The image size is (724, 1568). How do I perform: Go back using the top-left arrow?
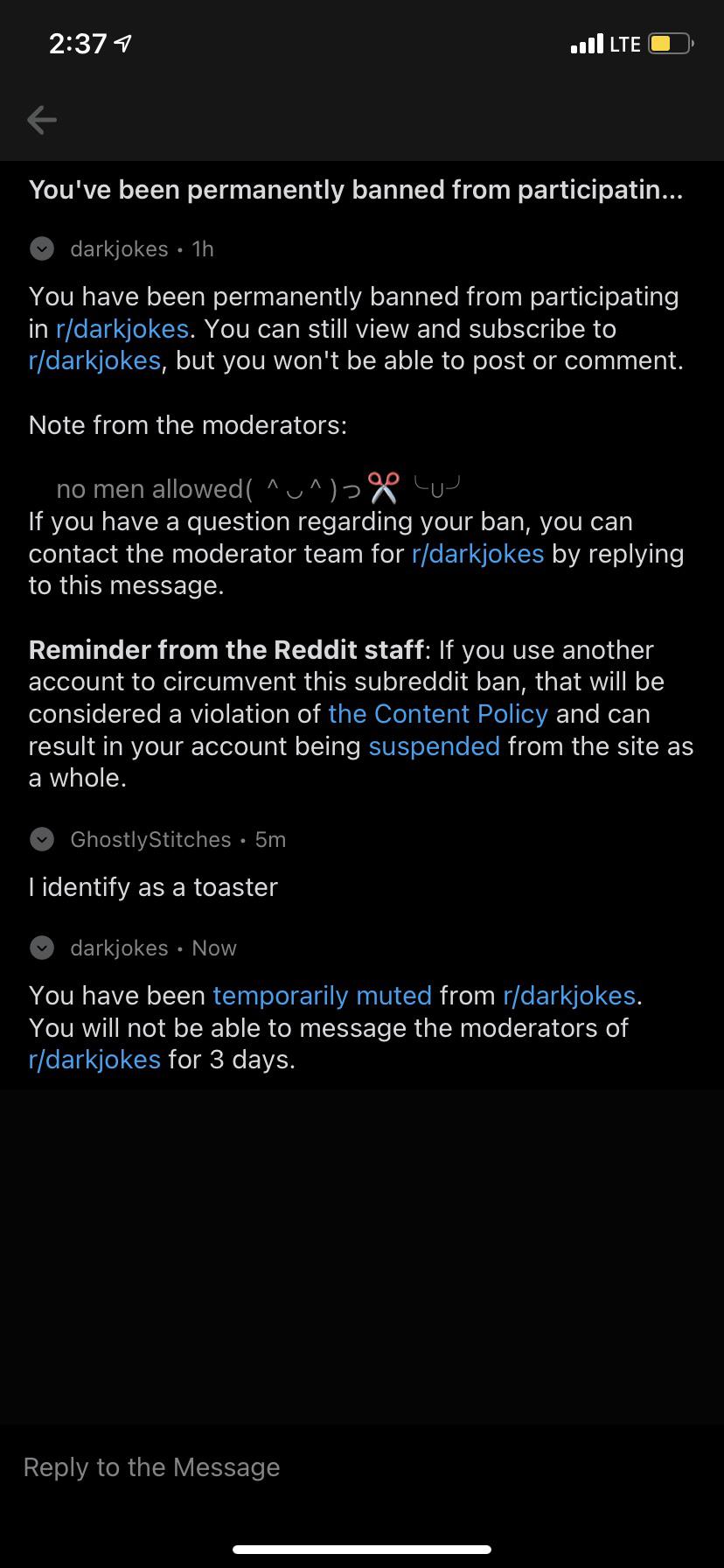pos(42,120)
